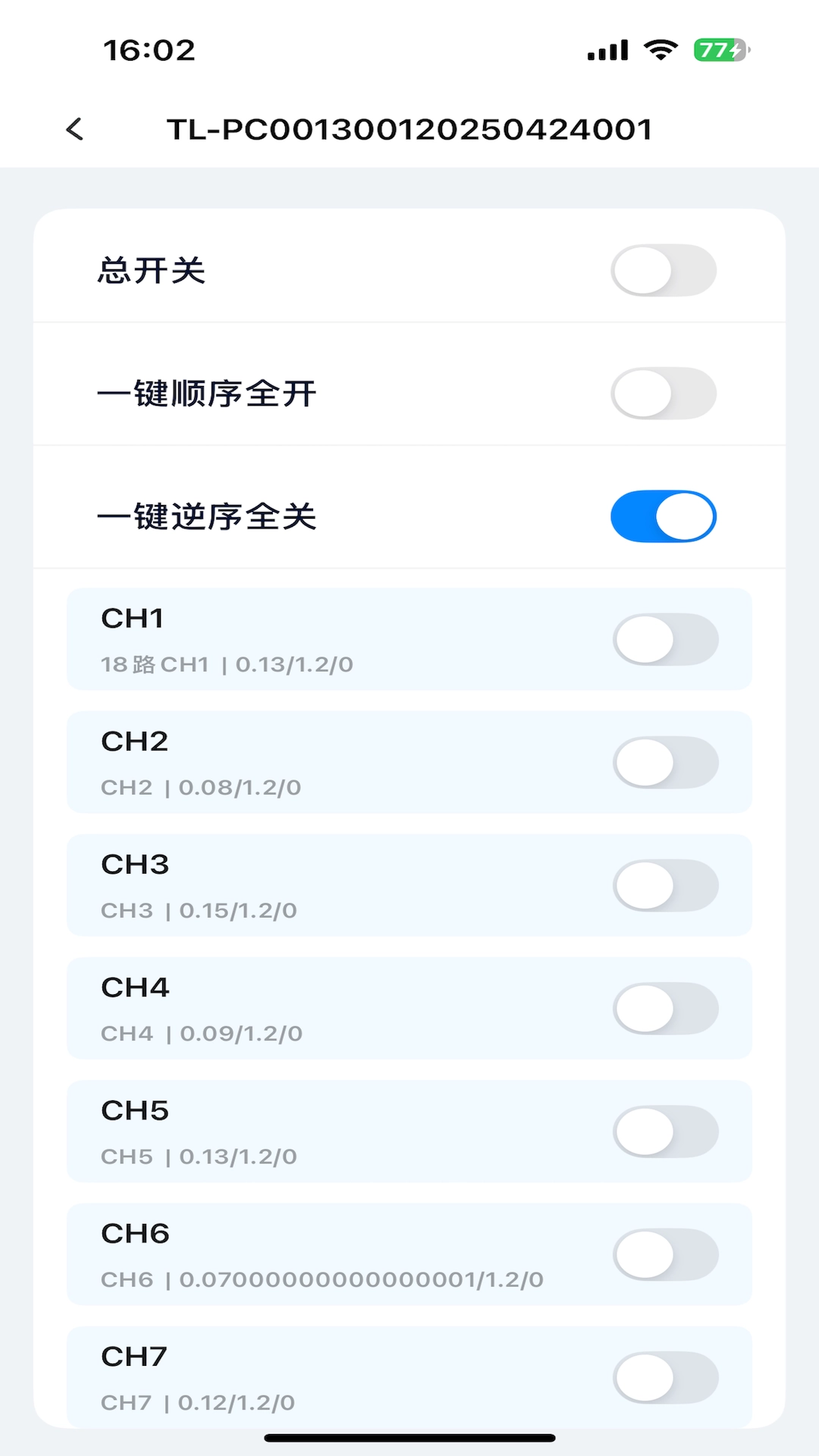Activate the CH6 channel toggle

[x=666, y=1254]
